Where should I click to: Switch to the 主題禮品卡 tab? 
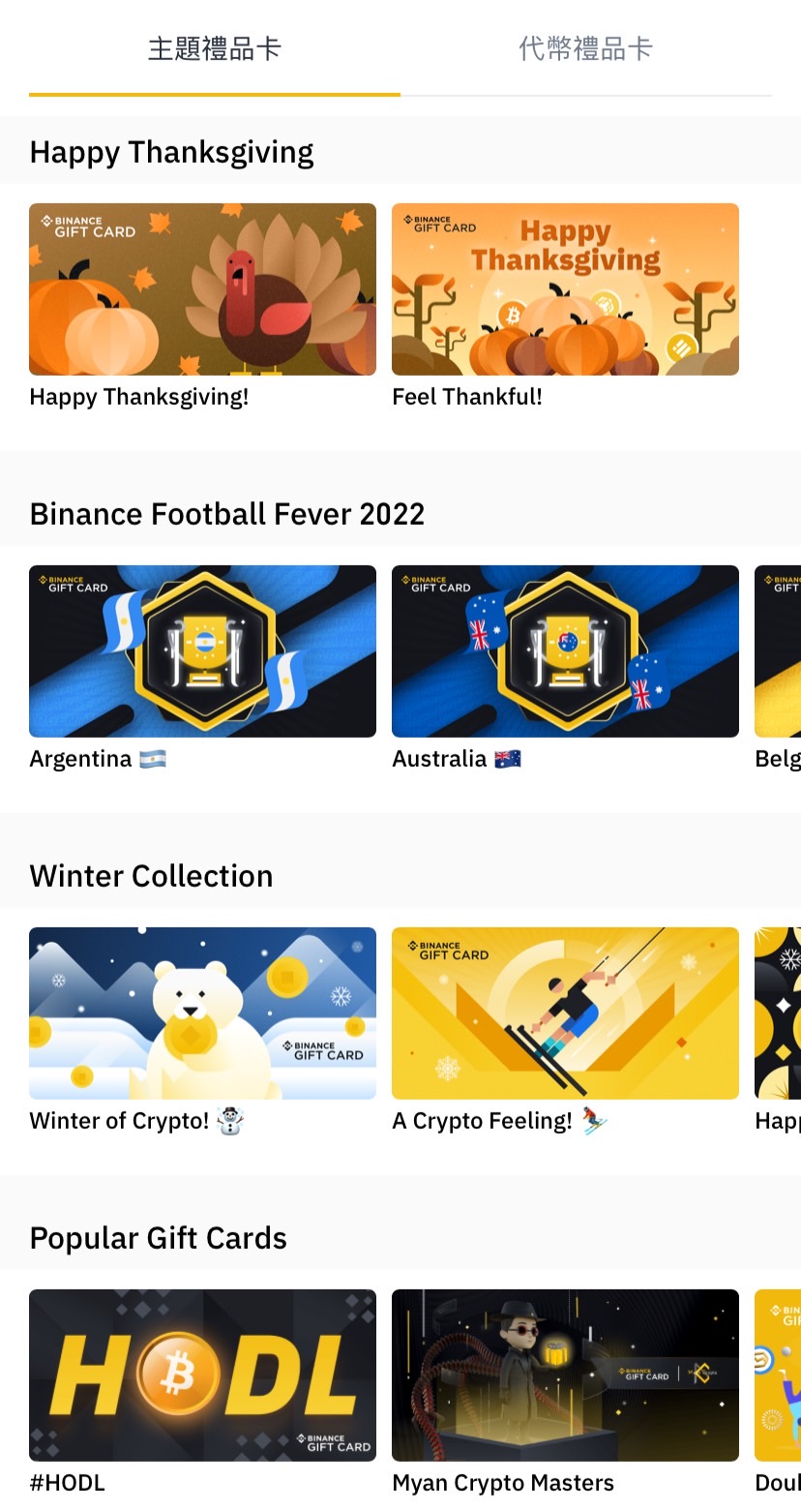tap(214, 48)
